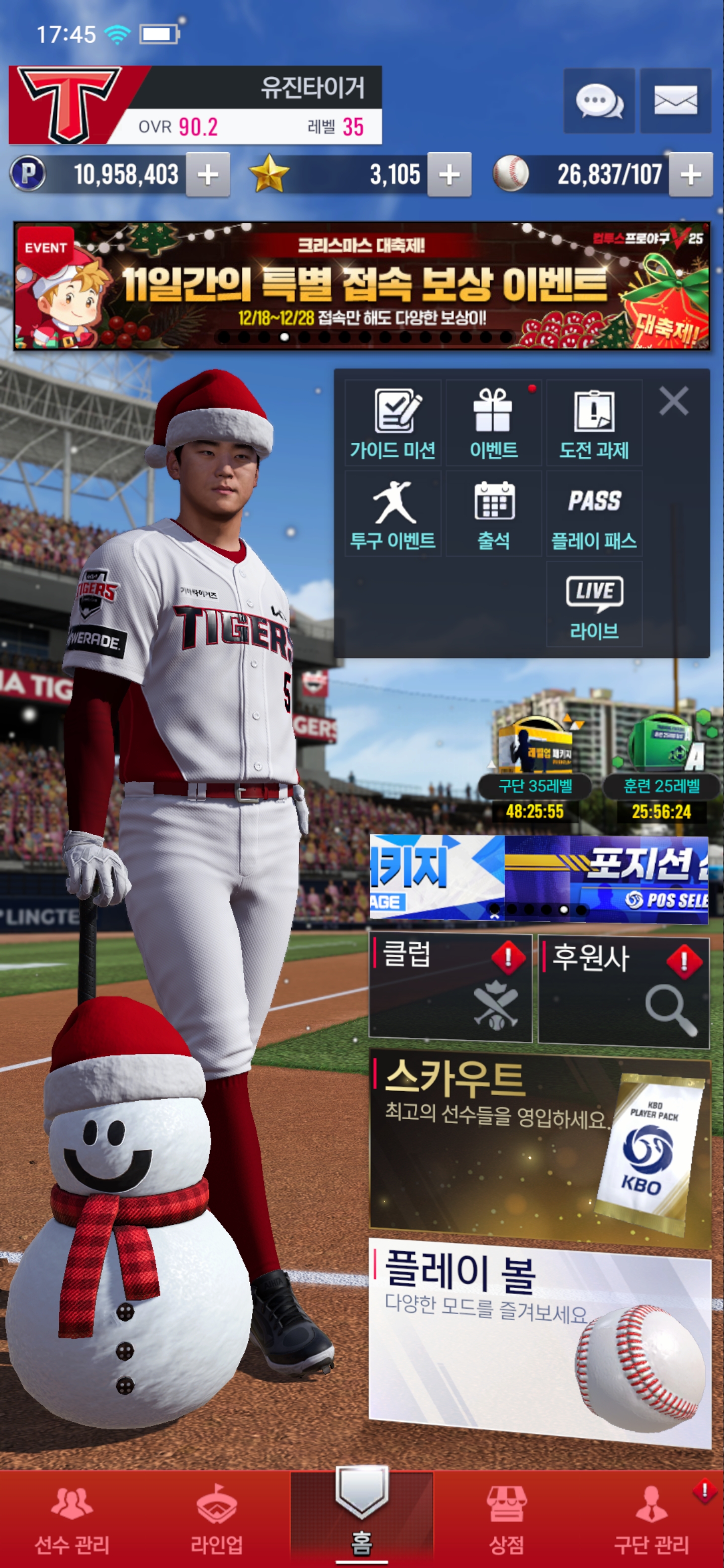Open the mailbox envelope icon
The image size is (724, 1568).
[x=675, y=101]
